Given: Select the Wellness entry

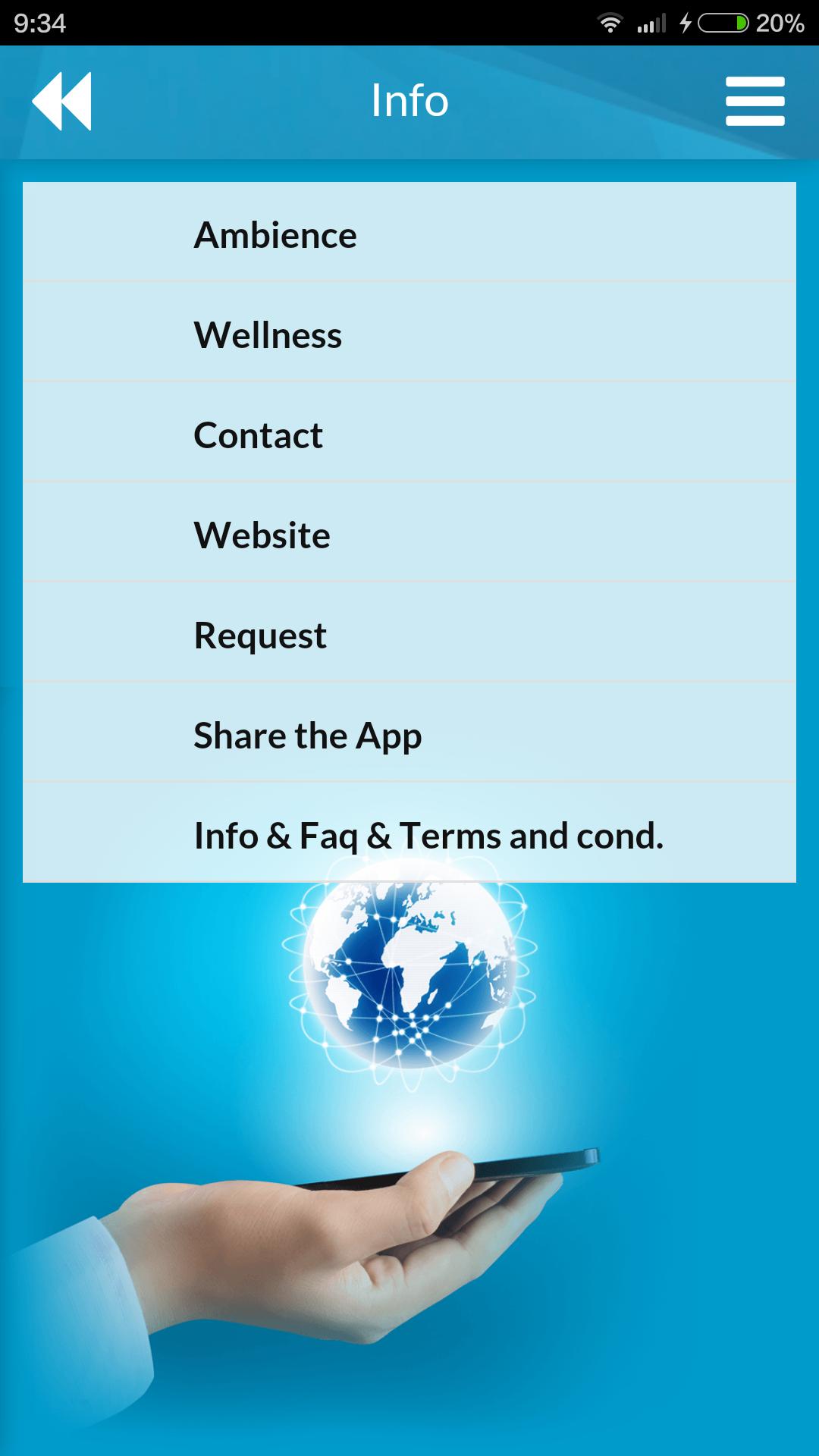Looking at the screenshot, I should 409,333.
